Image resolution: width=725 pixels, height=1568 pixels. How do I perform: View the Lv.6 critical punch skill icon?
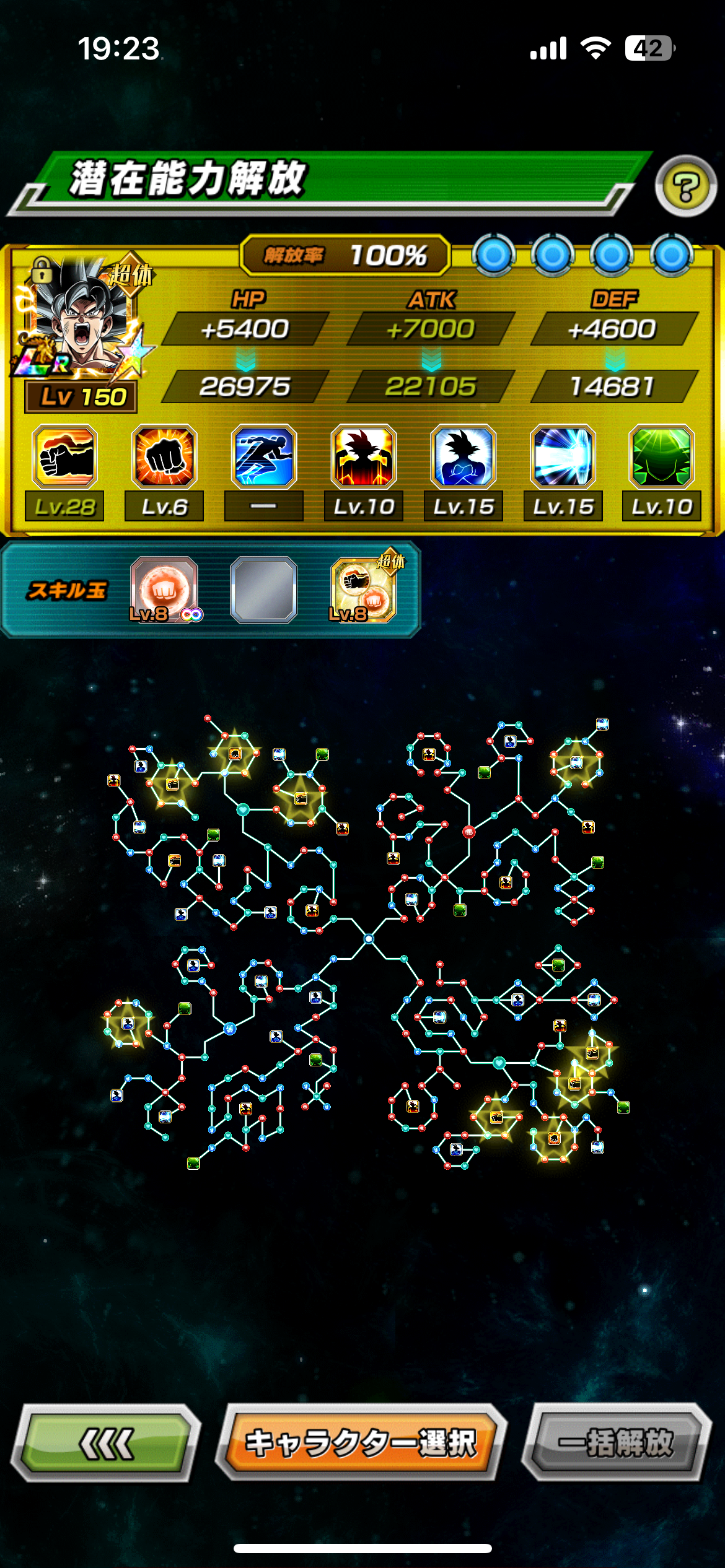[164, 457]
